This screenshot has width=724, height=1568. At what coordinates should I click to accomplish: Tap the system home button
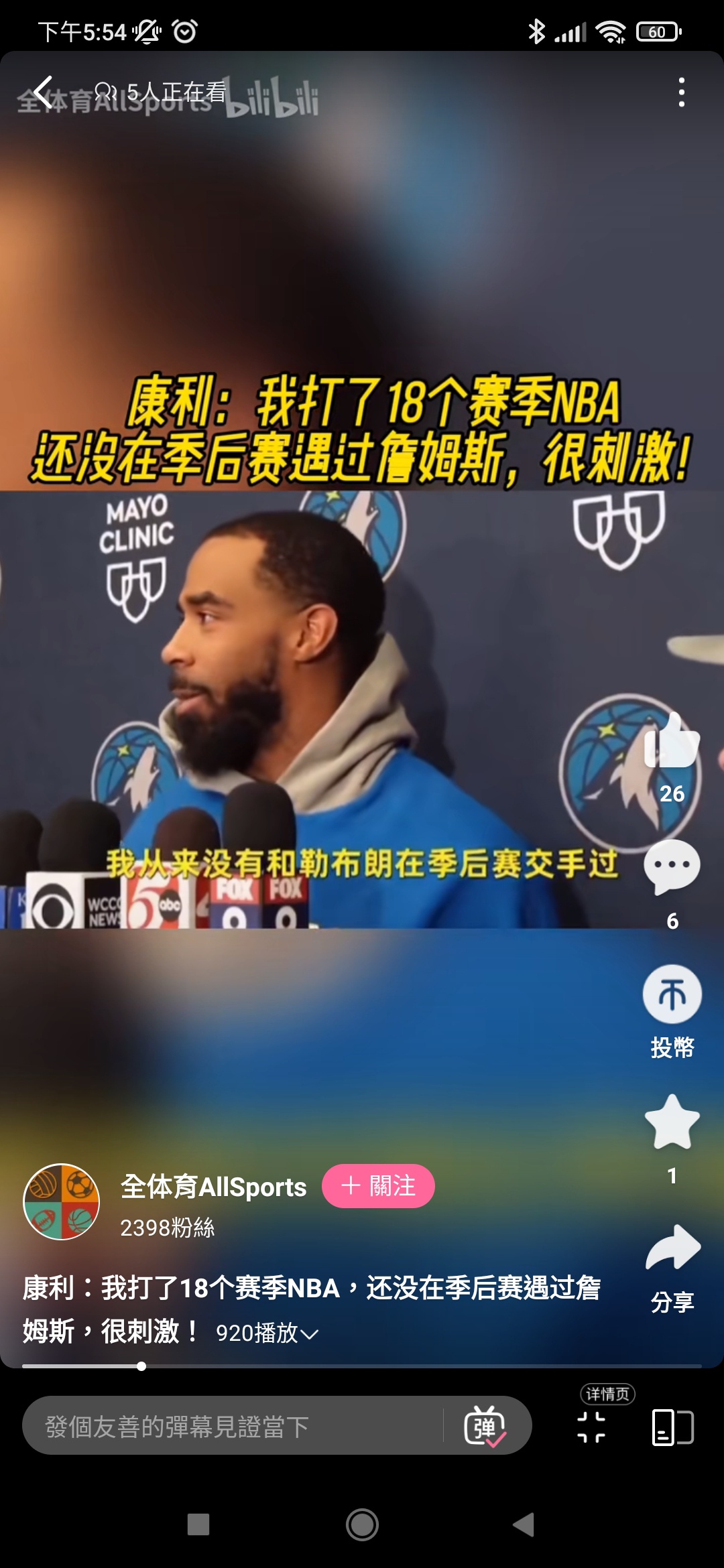pos(362,1524)
